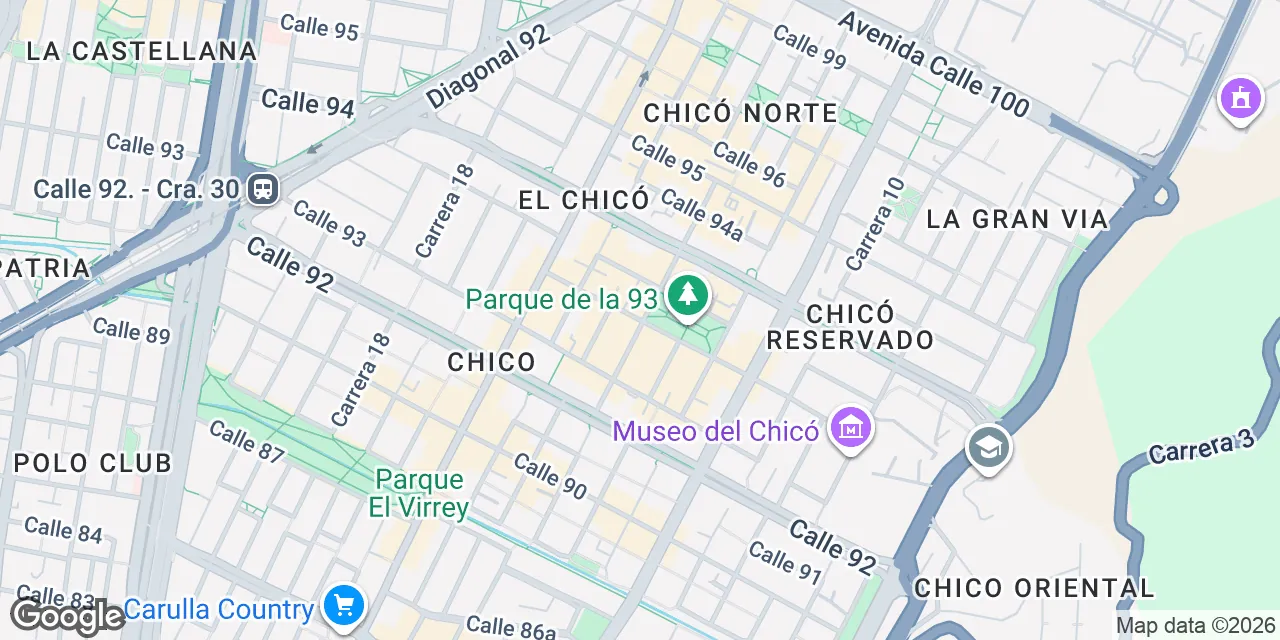1280x640 pixels.
Task: Select the graduation cap school marker
Action: [988, 449]
